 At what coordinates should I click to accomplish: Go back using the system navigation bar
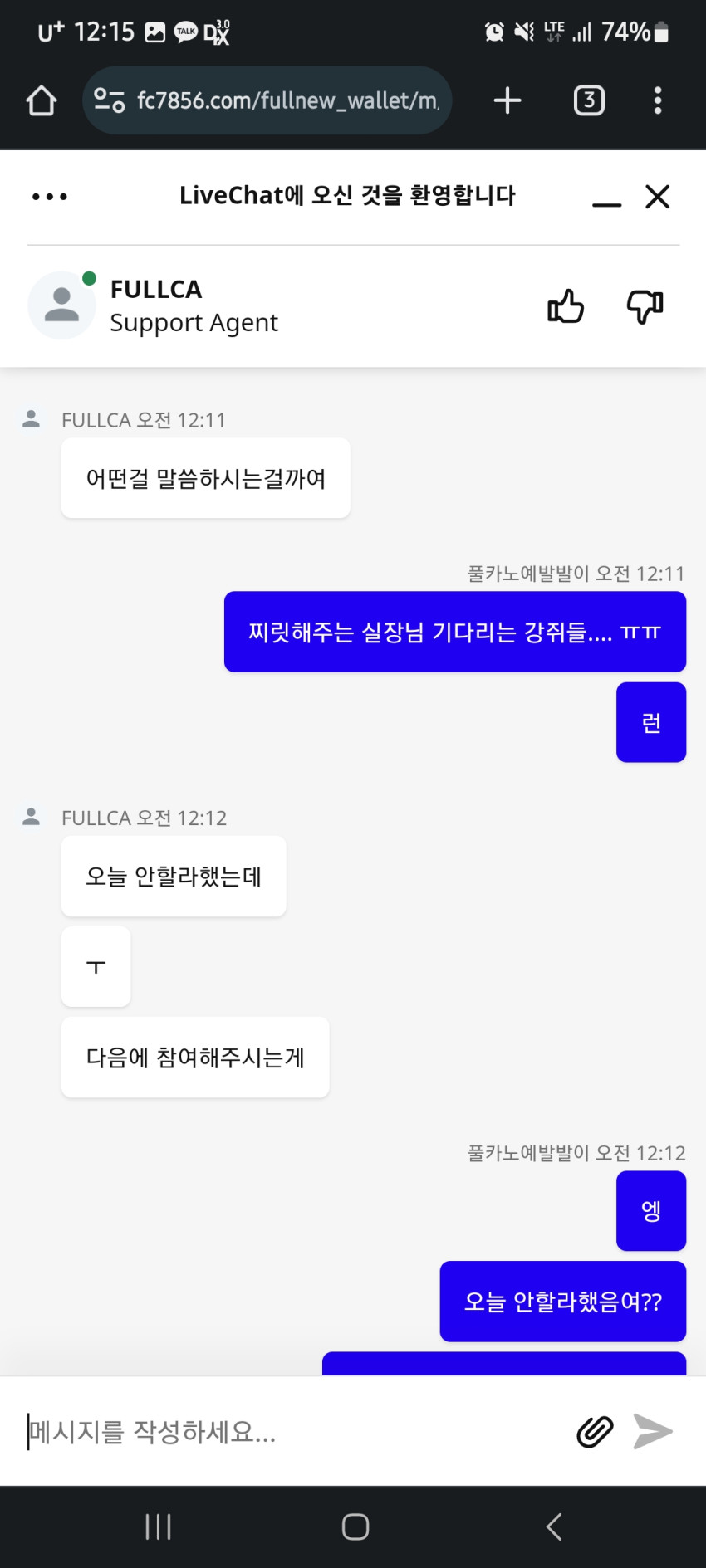[554, 1526]
